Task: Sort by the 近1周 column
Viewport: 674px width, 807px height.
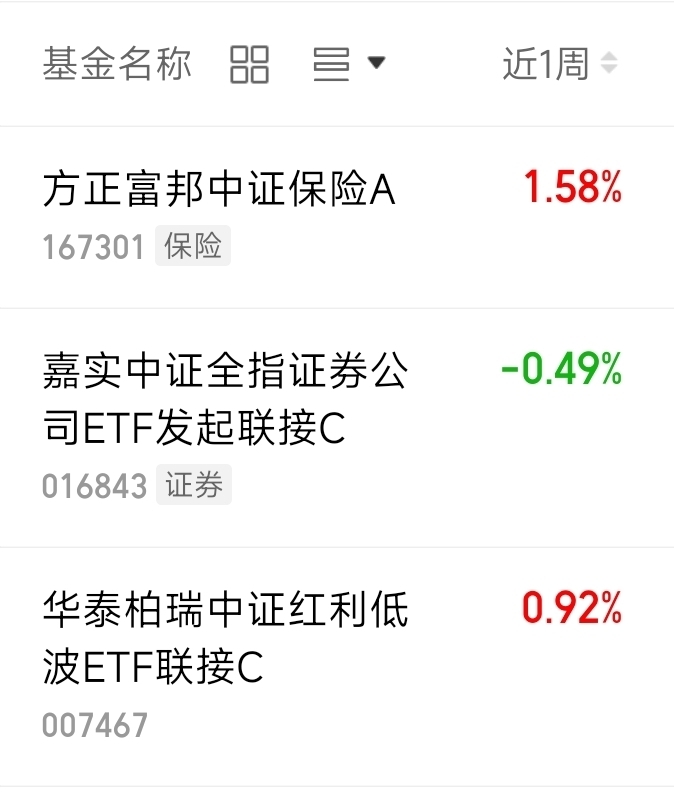Action: pos(560,64)
